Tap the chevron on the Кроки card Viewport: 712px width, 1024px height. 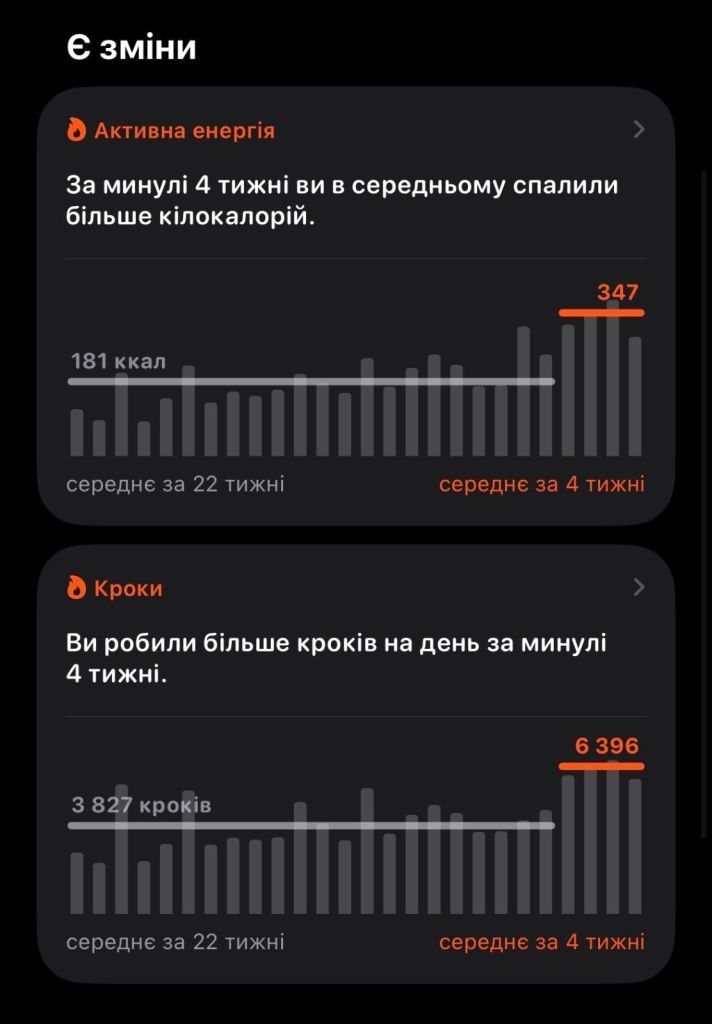639,588
